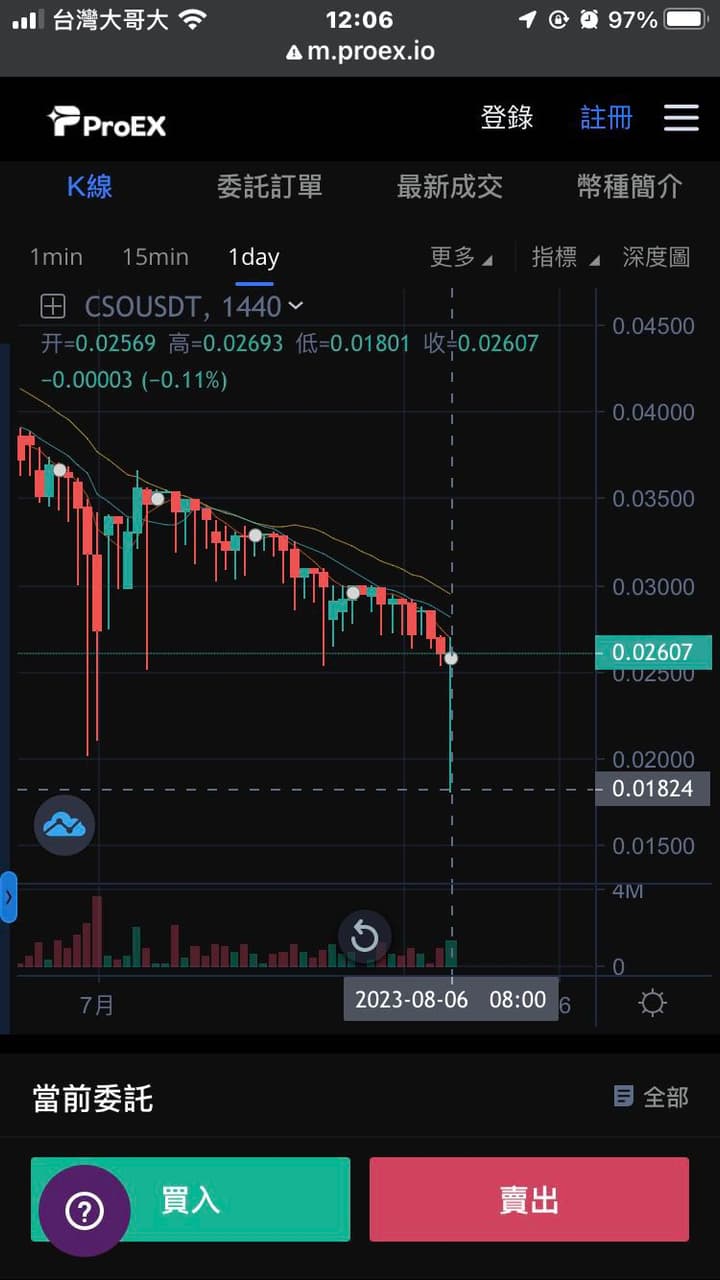Switch to the 委託訂單 tab
This screenshot has height=1280, width=720.
pos(270,186)
